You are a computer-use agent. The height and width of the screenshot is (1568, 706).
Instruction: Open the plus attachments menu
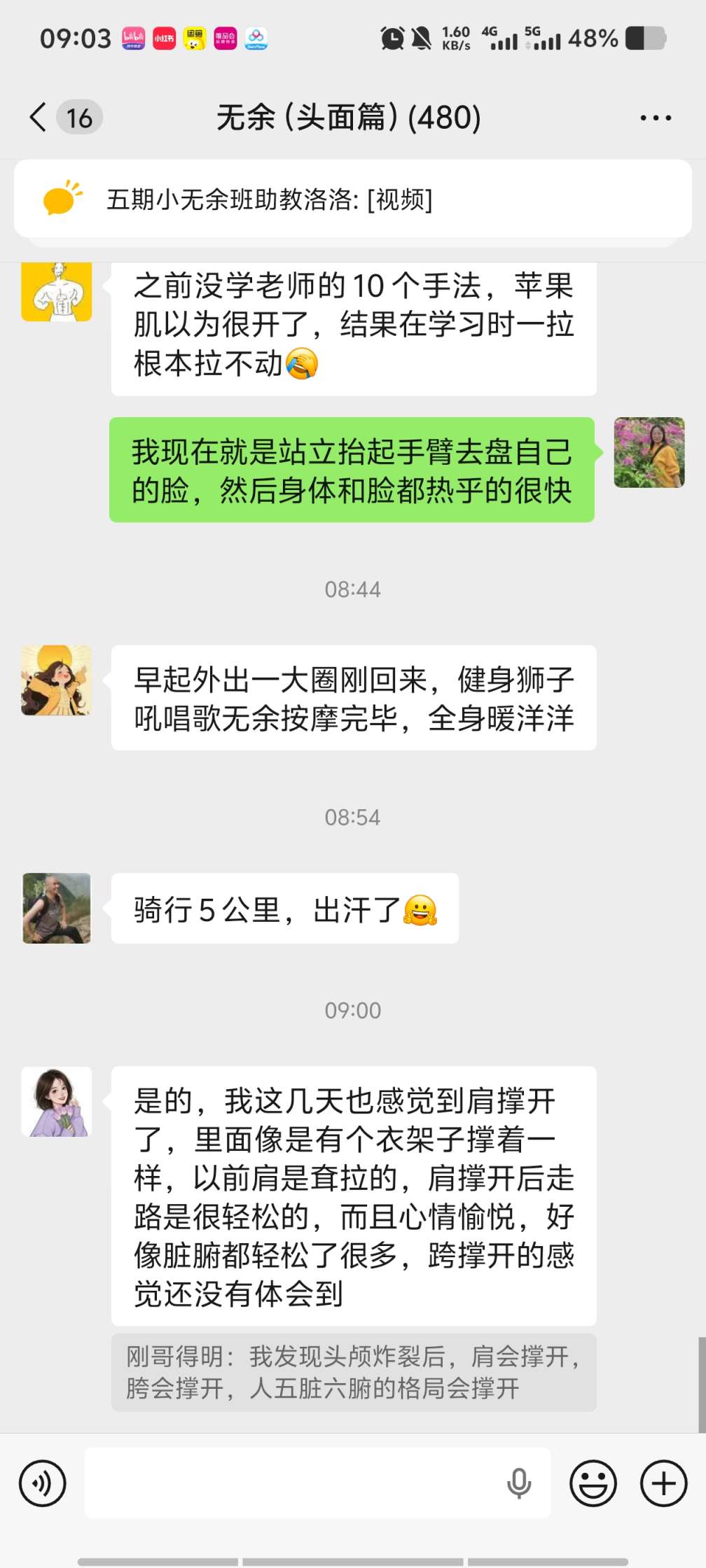pos(663,1483)
